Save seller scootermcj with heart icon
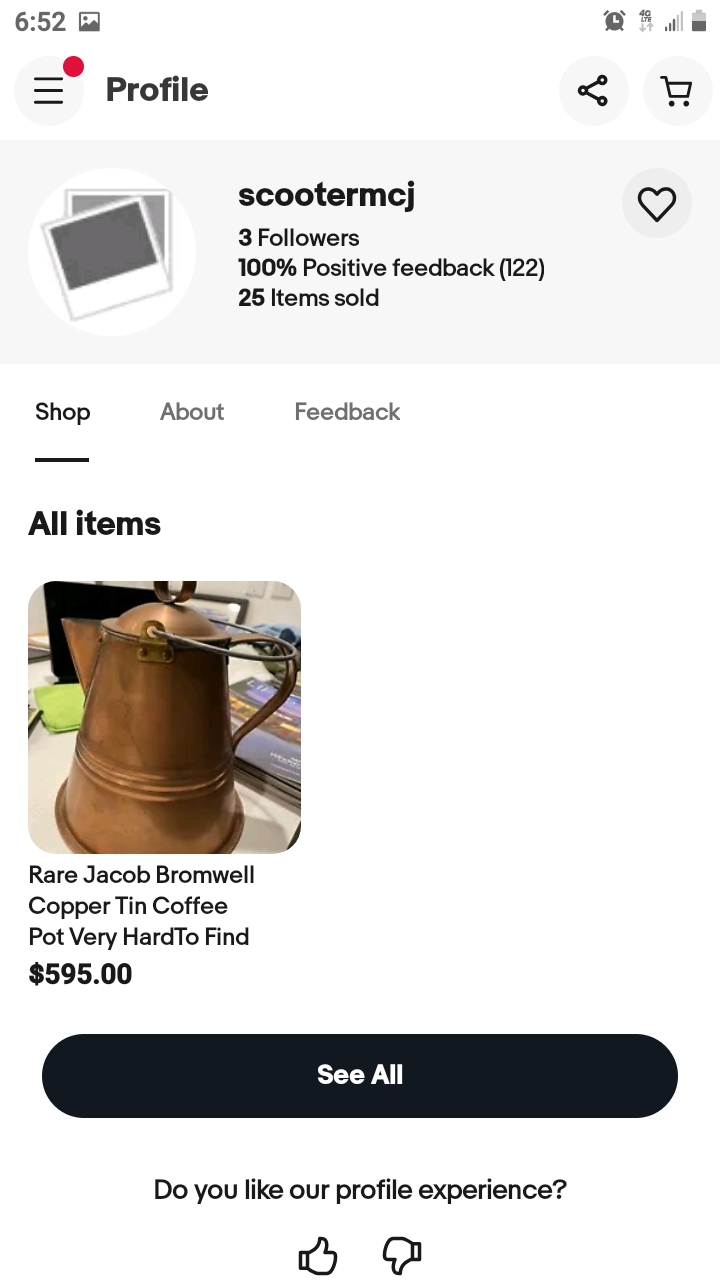 (x=657, y=204)
